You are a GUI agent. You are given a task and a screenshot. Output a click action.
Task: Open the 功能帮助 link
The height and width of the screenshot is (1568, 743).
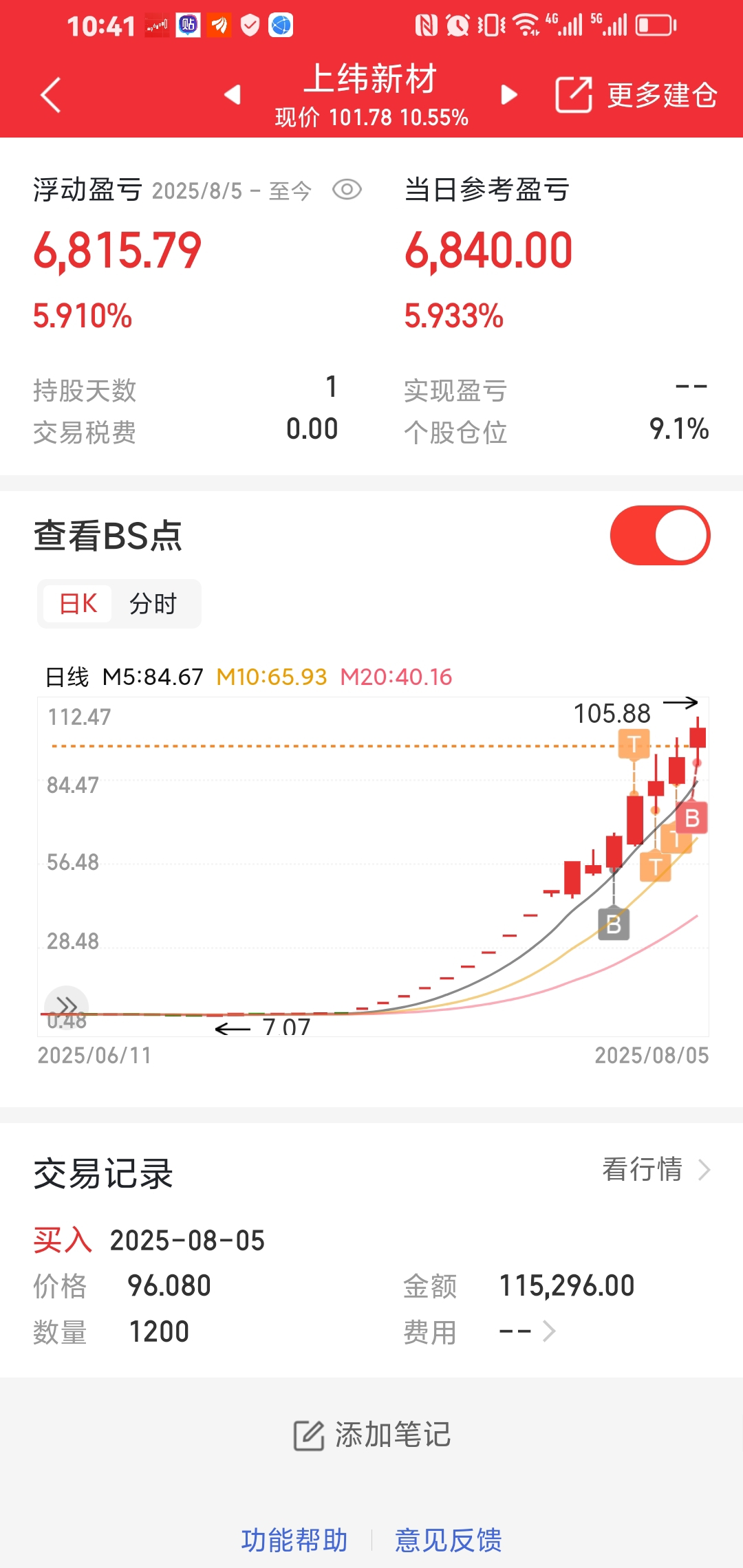(294, 1540)
